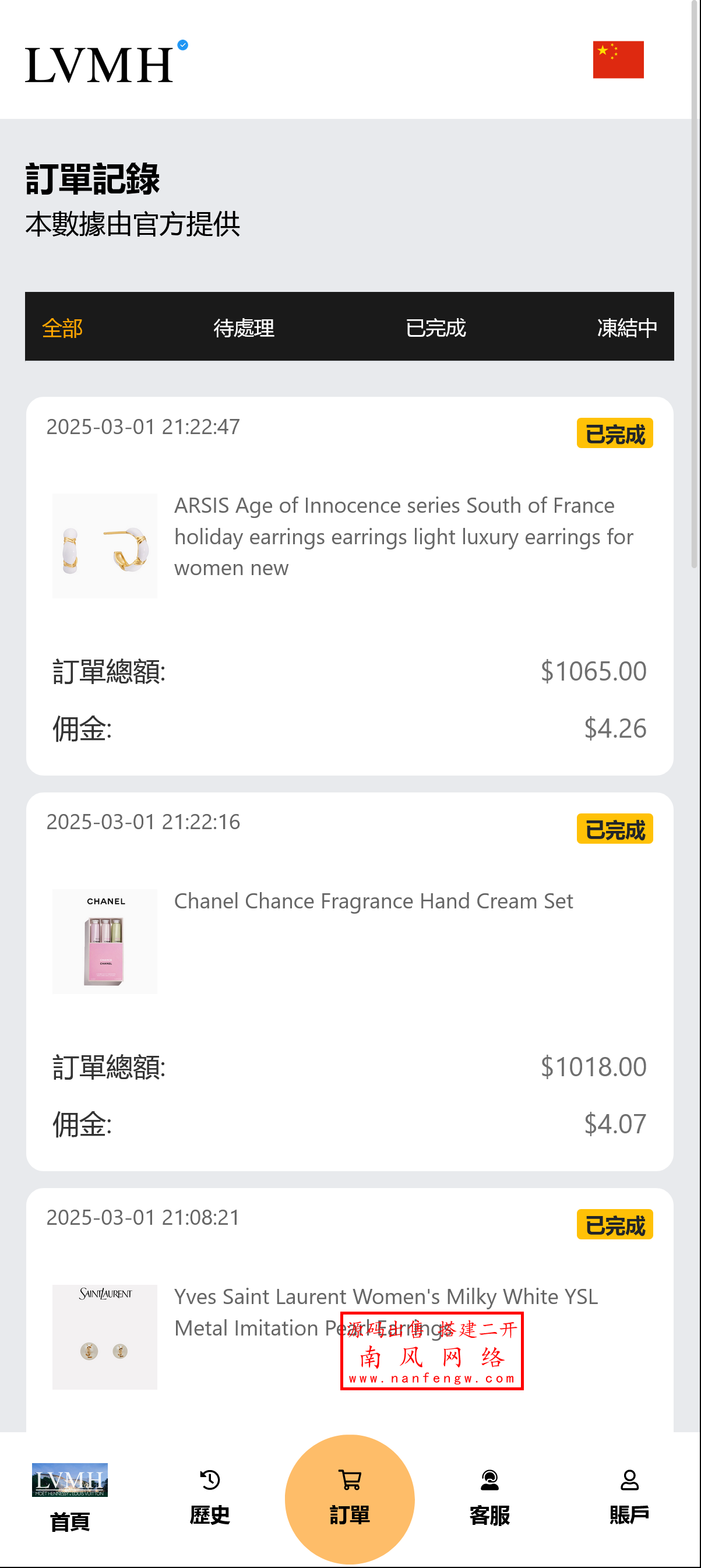The height and width of the screenshot is (1568, 701).
Task: Tap the China flag language icon
Action: click(x=618, y=61)
